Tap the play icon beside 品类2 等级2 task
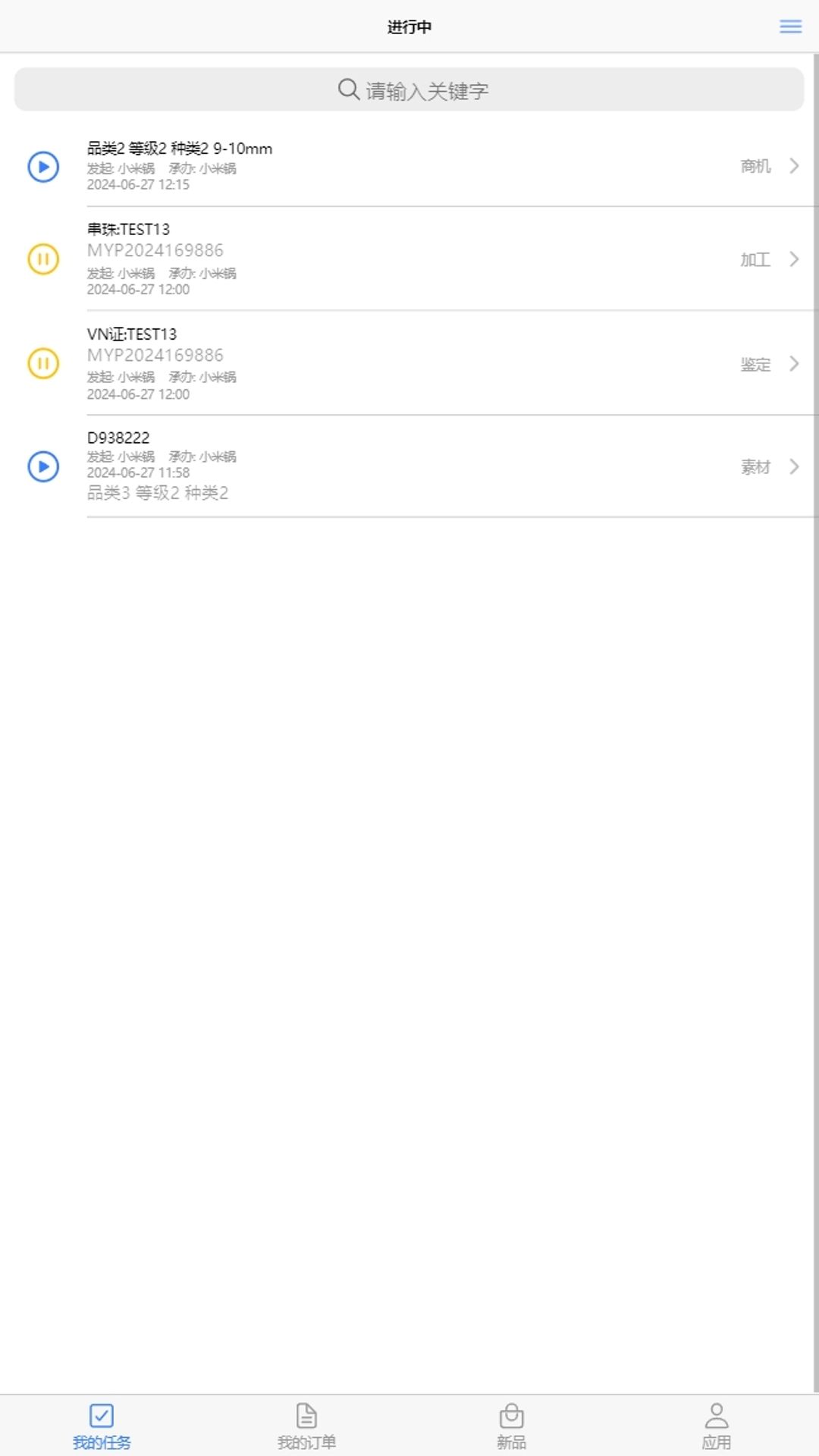 pos(43,167)
